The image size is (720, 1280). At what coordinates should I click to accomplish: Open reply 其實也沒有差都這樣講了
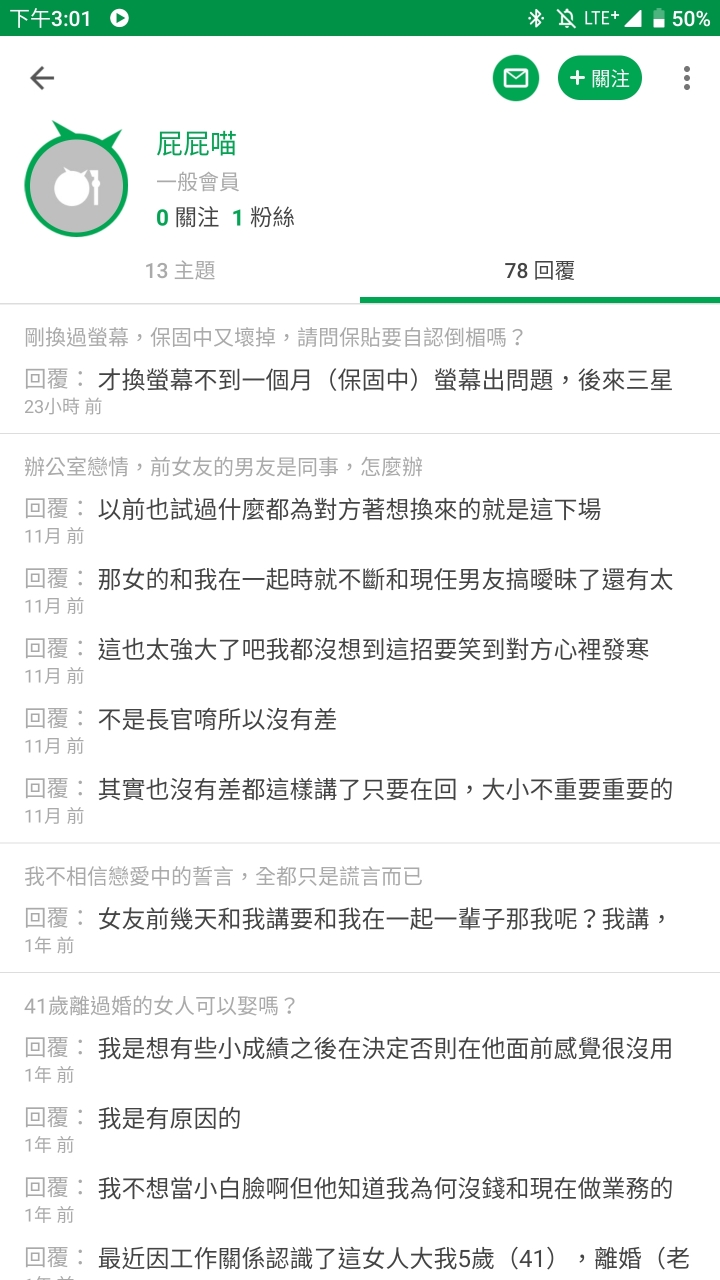coord(360,801)
